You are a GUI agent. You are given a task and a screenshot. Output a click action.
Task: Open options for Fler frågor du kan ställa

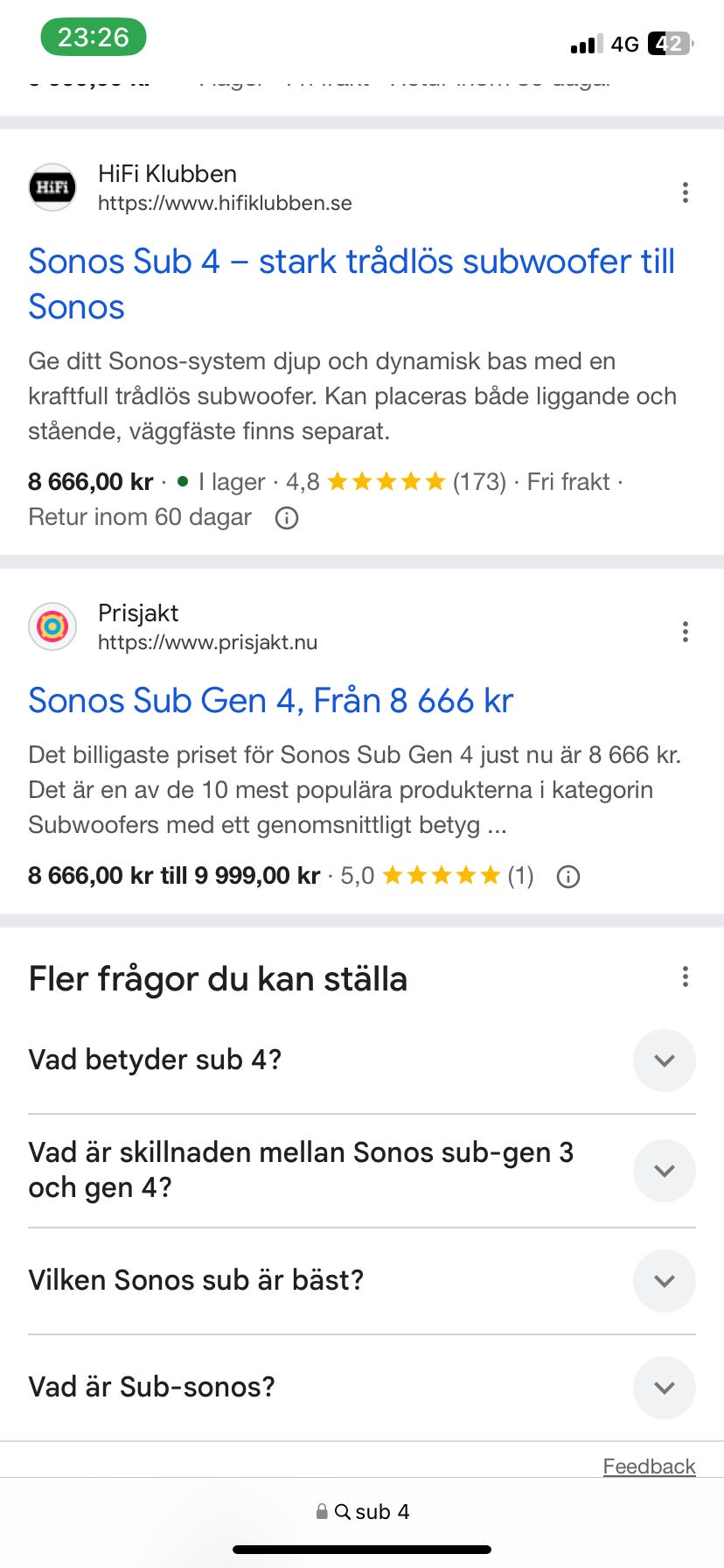click(x=685, y=977)
